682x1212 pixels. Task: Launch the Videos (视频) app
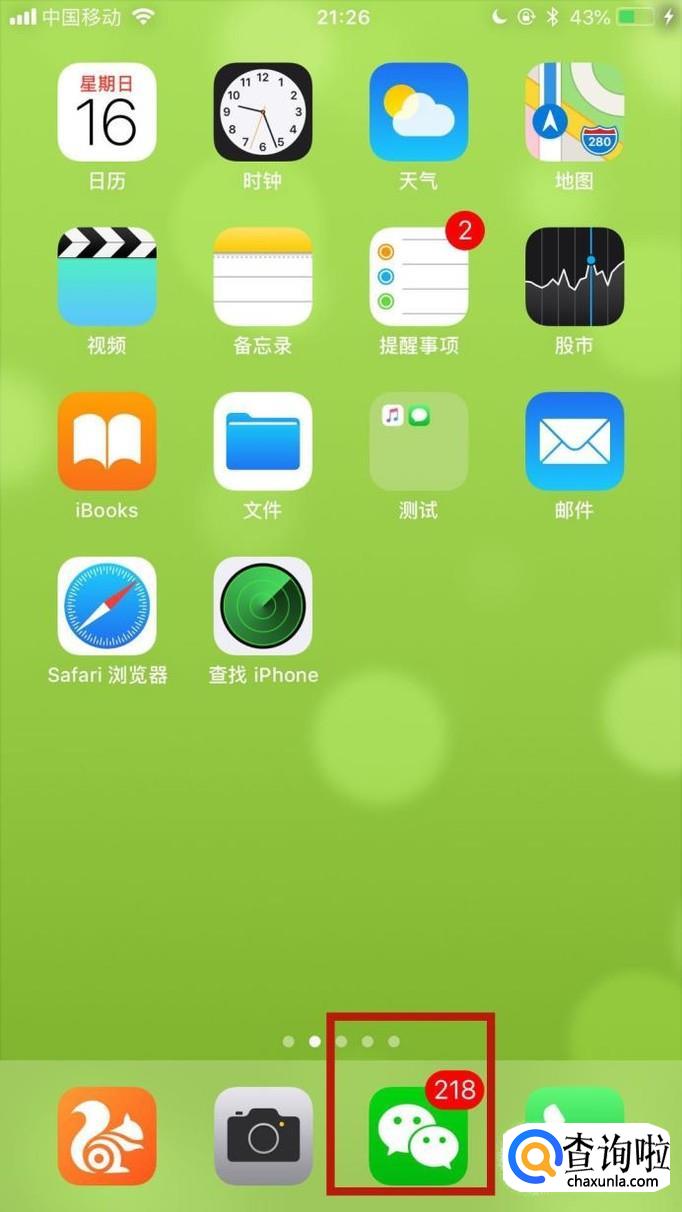coord(107,277)
